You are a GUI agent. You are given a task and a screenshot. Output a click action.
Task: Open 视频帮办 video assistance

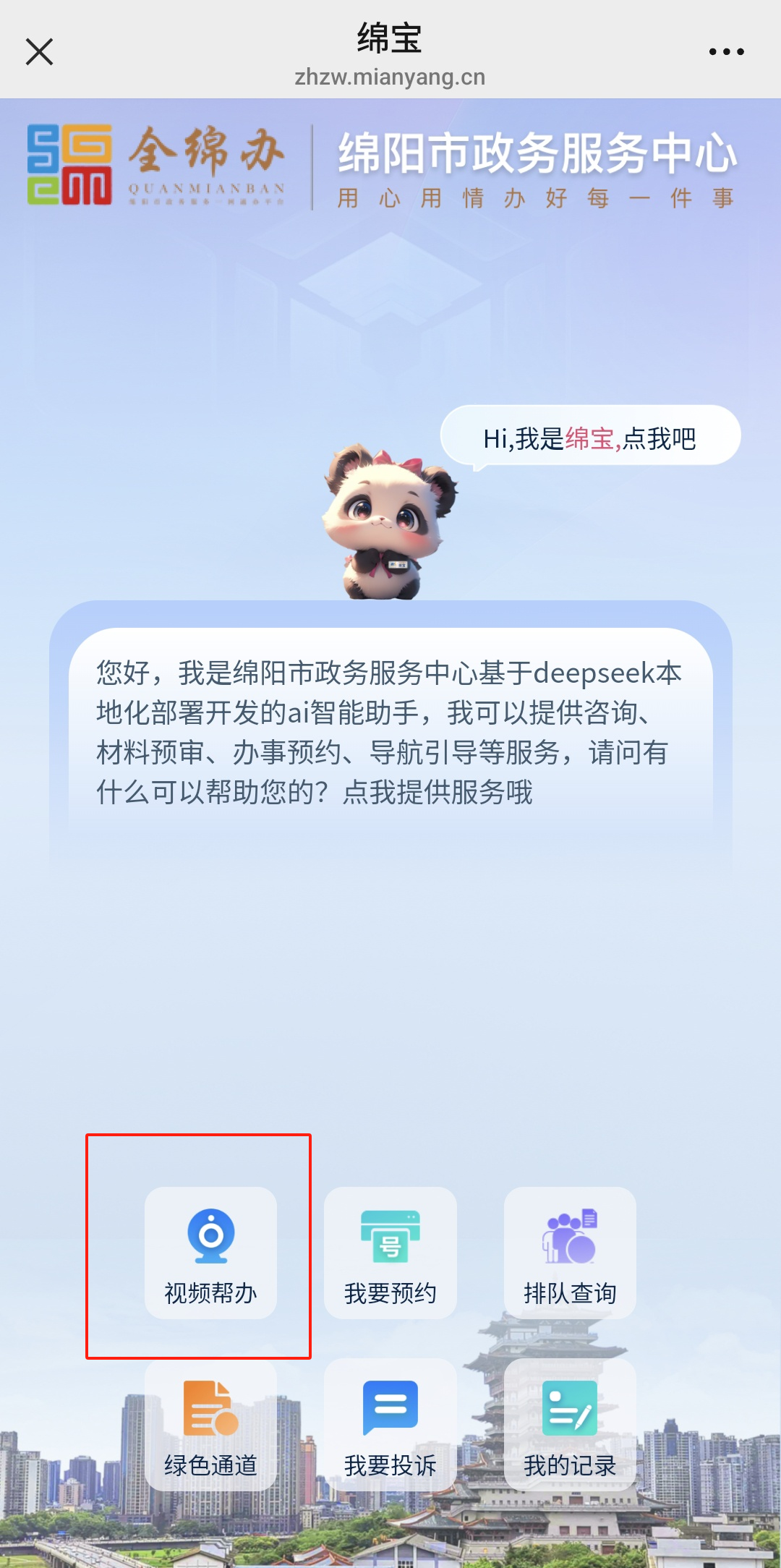[x=210, y=1253]
